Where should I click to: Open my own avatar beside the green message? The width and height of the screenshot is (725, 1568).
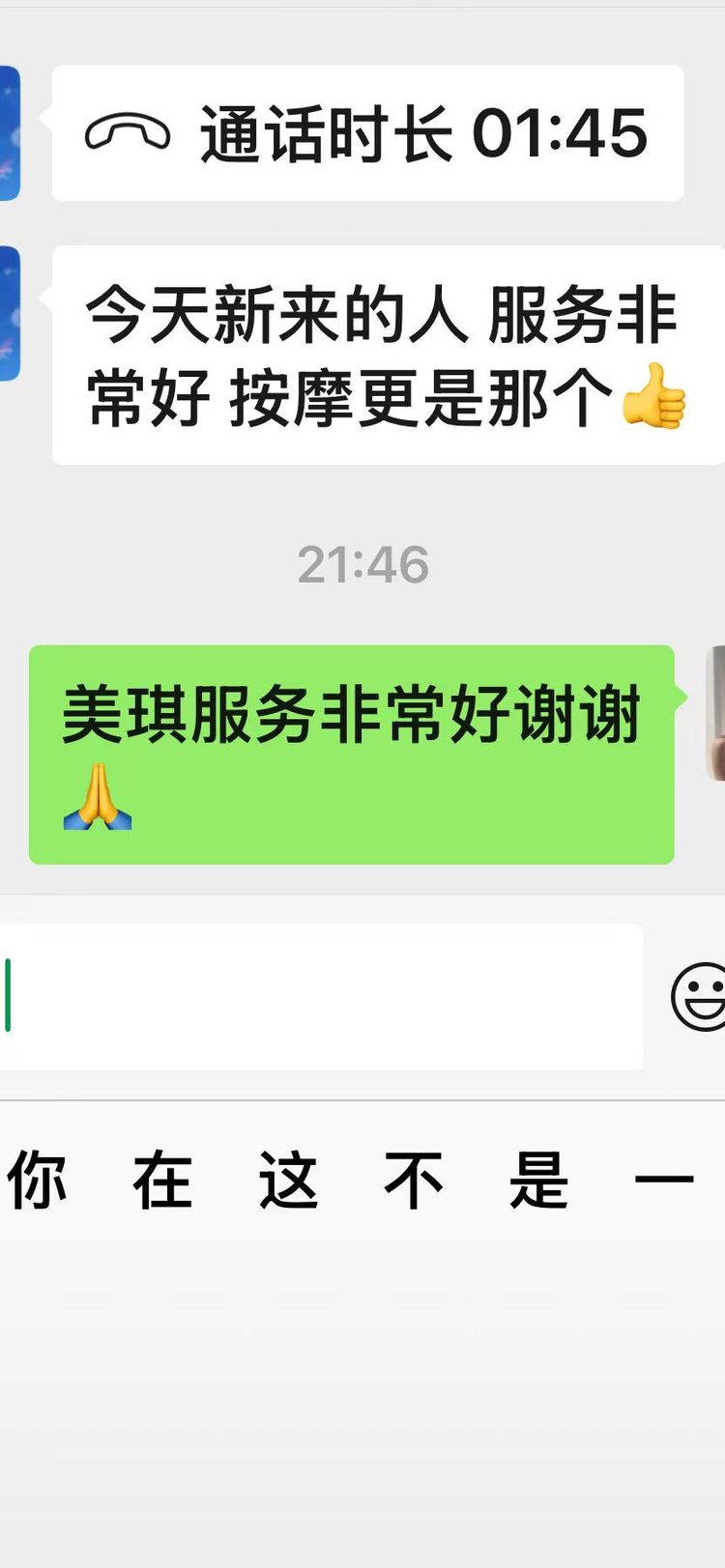715,713
